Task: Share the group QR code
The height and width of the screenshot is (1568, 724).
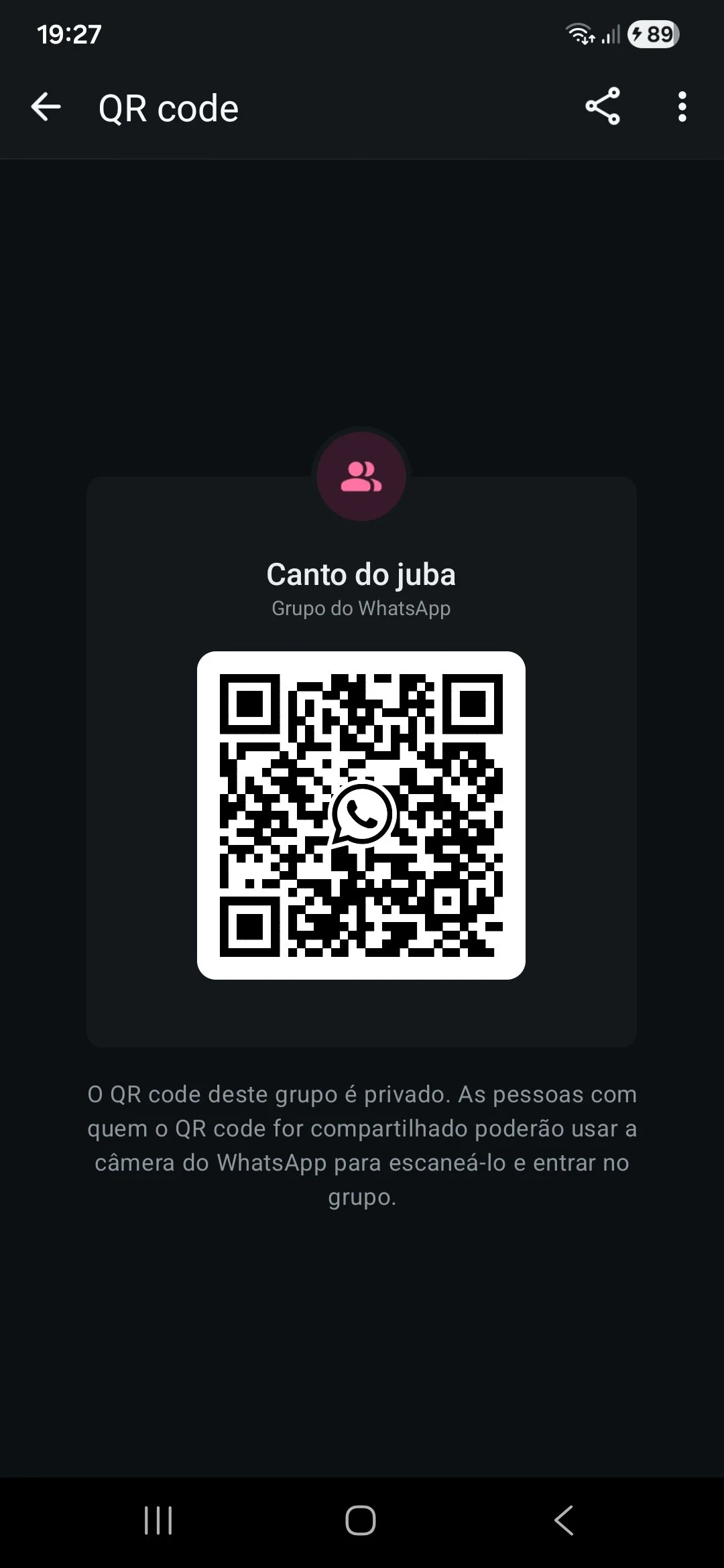Action: 603,107
